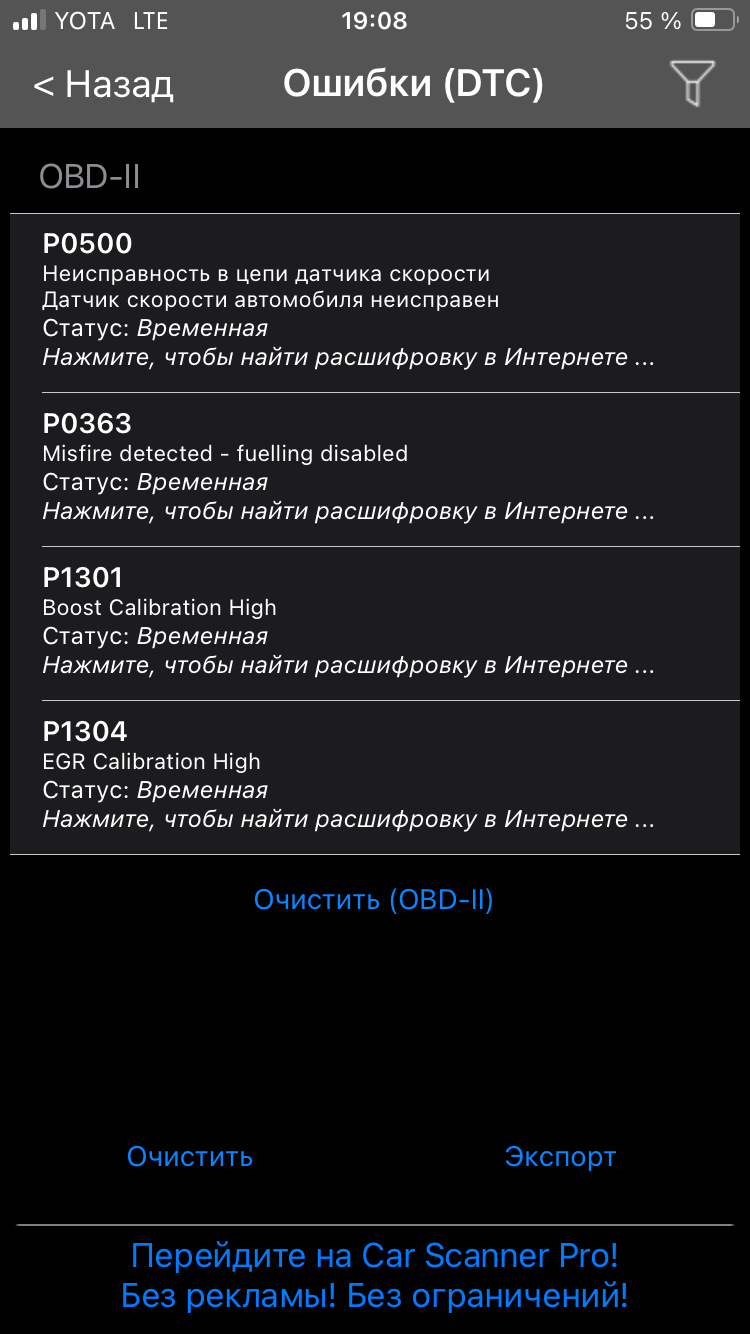Open the filter funnel icon

point(692,83)
